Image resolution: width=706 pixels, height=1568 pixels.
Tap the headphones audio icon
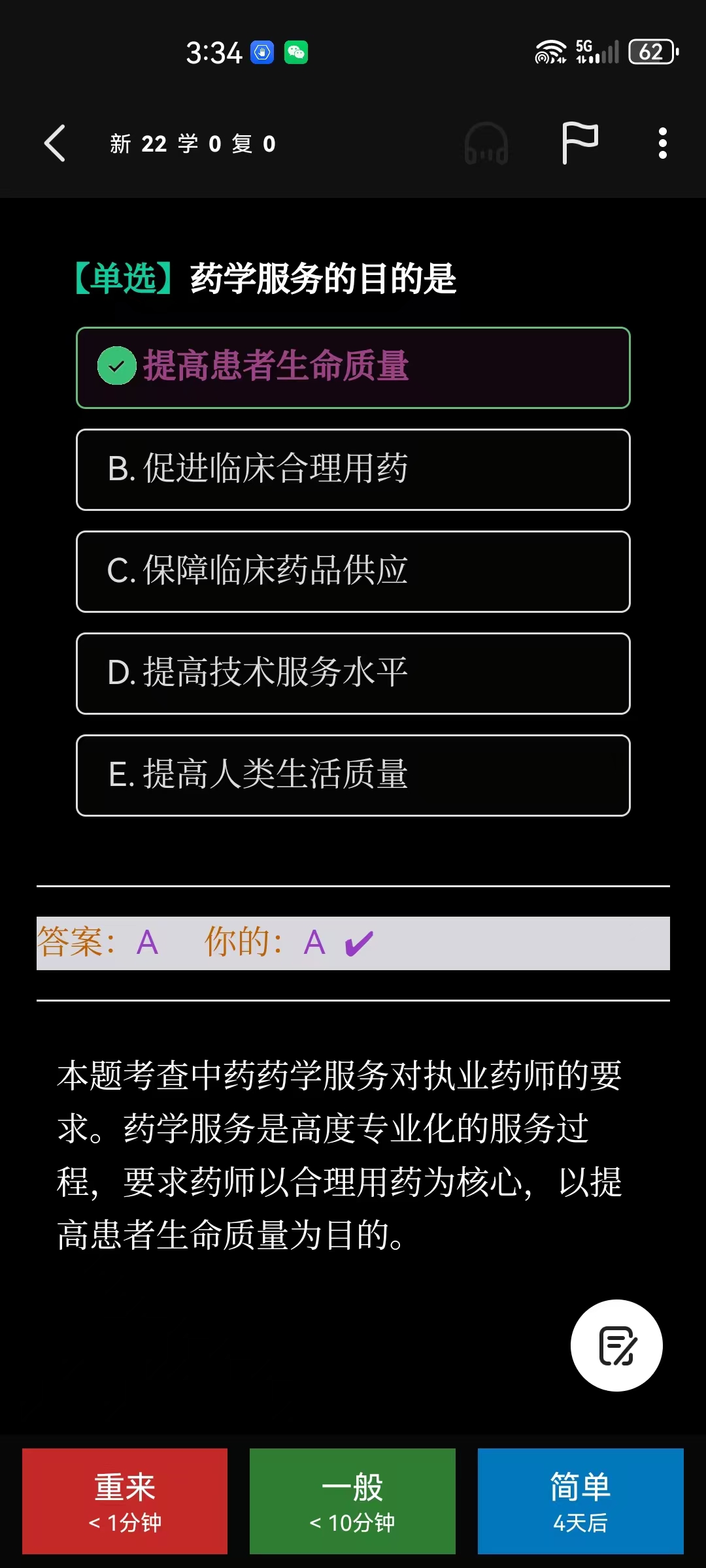[486, 143]
